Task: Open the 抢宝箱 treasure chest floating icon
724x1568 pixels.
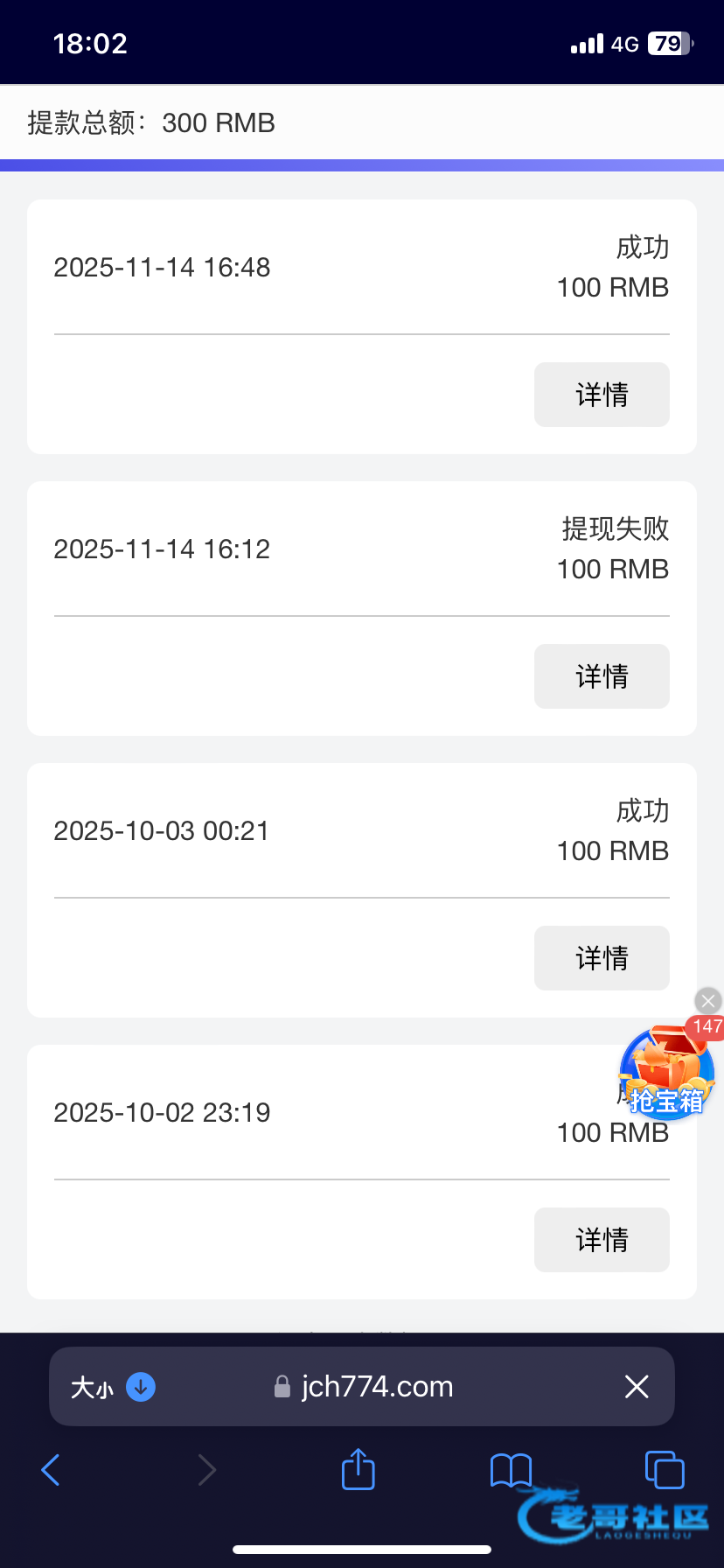Action: point(666,1074)
